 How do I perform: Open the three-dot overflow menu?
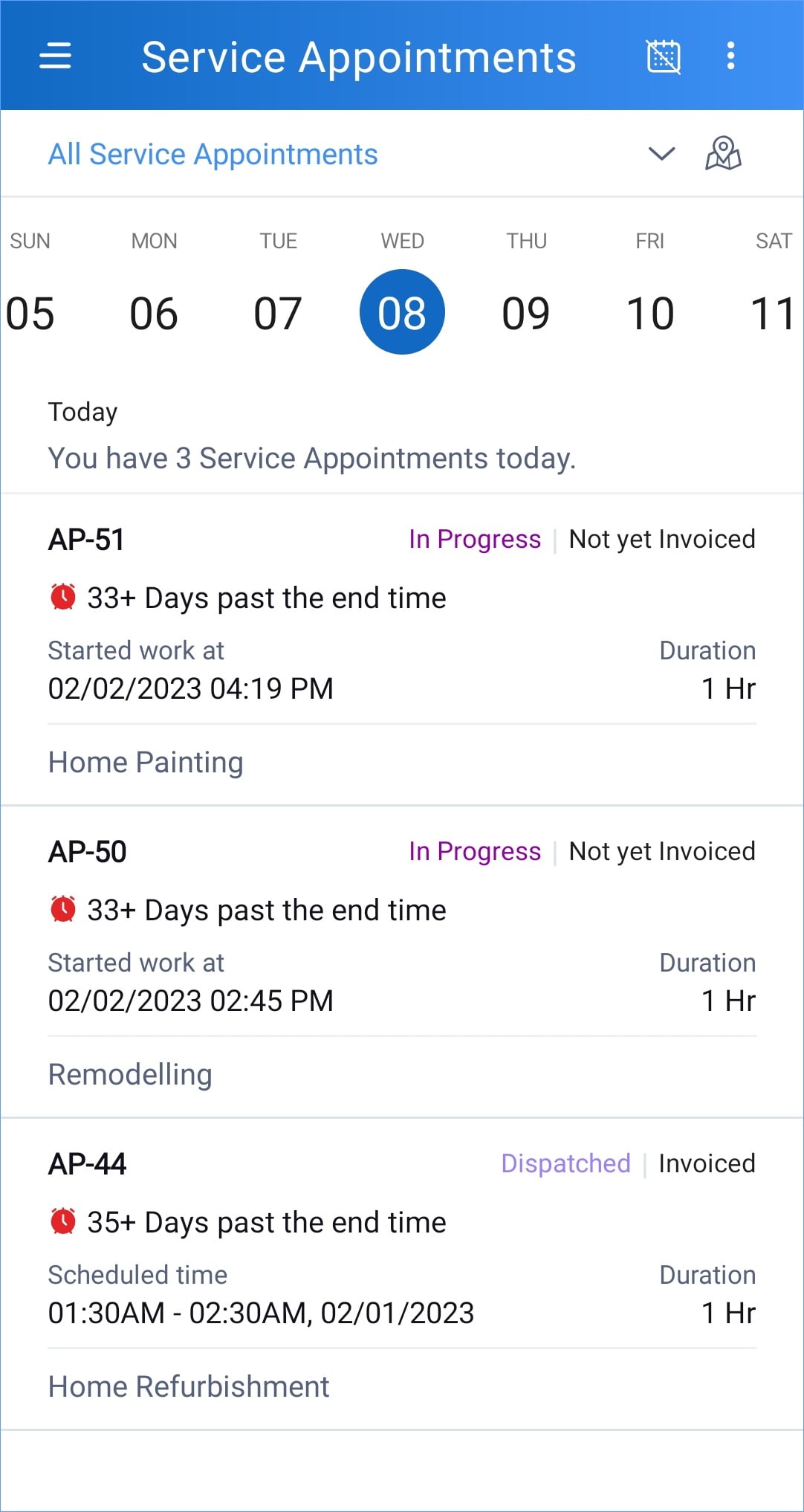731,56
